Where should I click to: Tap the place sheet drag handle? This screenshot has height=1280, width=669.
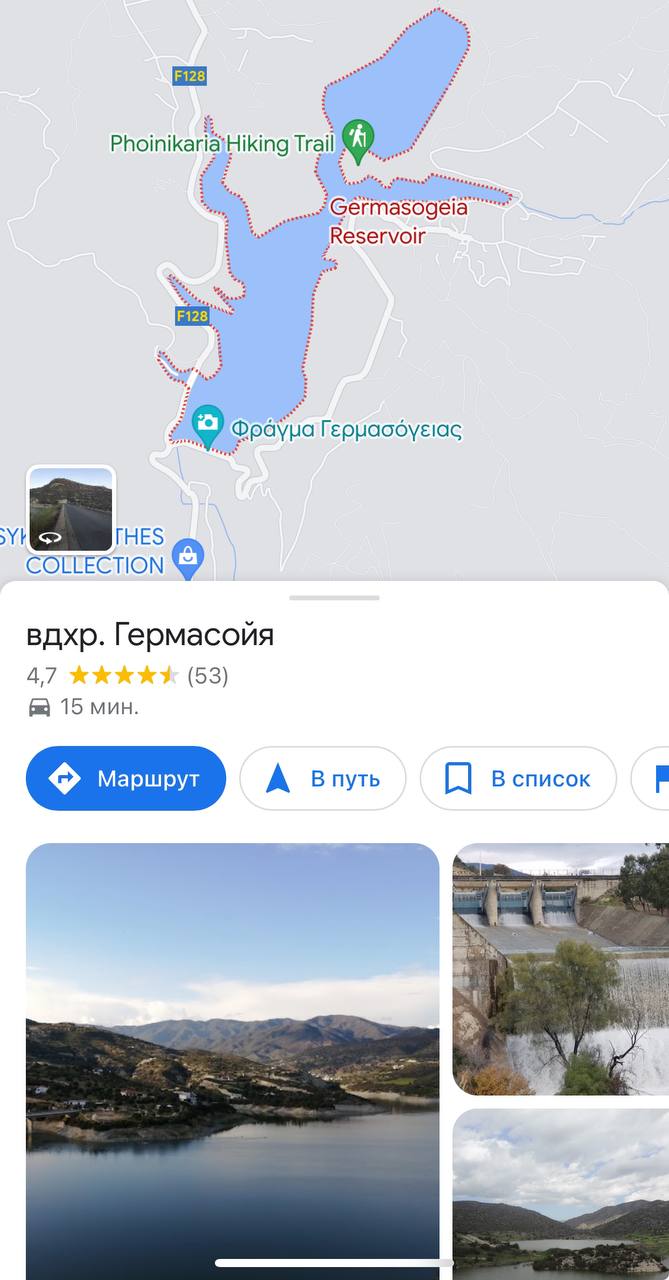(x=334, y=598)
